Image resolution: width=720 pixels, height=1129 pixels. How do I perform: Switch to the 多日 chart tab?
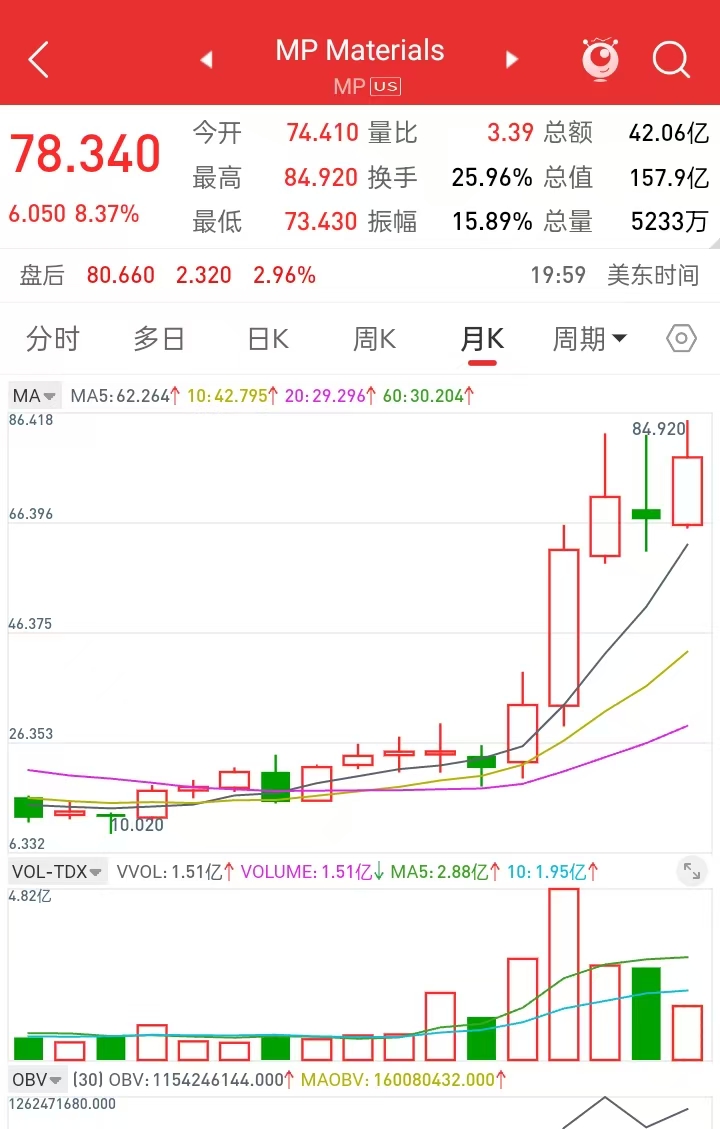[x=159, y=339]
